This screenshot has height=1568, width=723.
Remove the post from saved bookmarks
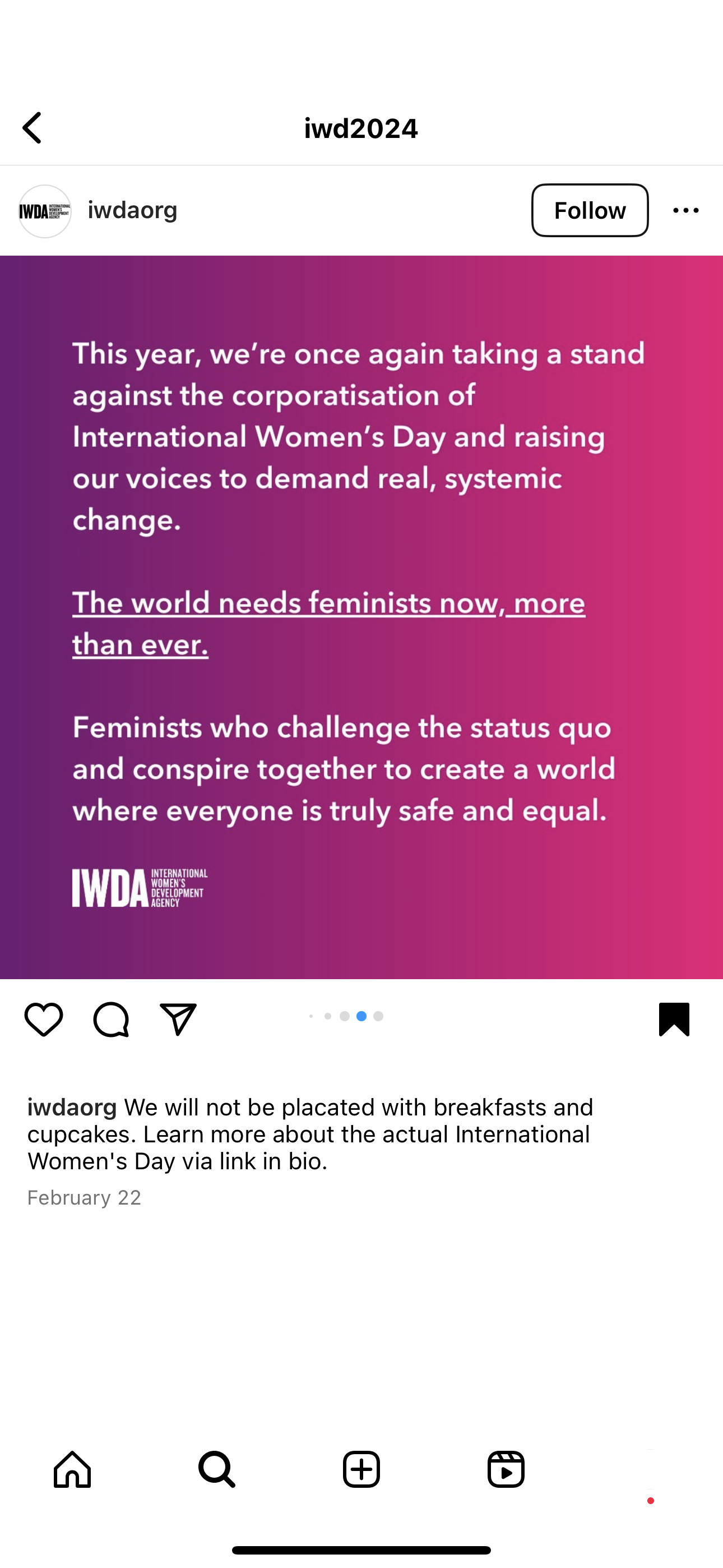[674, 1019]
